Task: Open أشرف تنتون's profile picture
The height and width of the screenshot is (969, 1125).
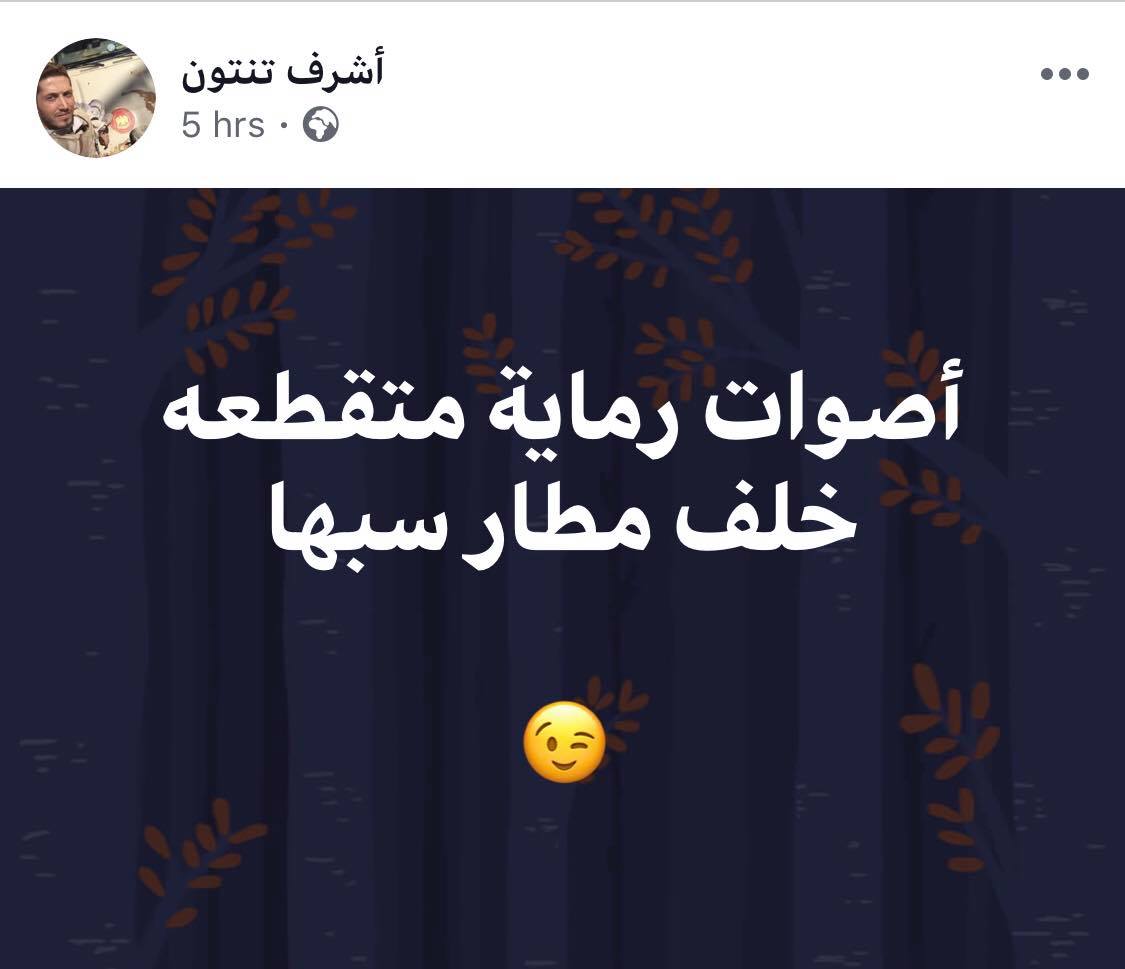Action: tap(96, 98)
